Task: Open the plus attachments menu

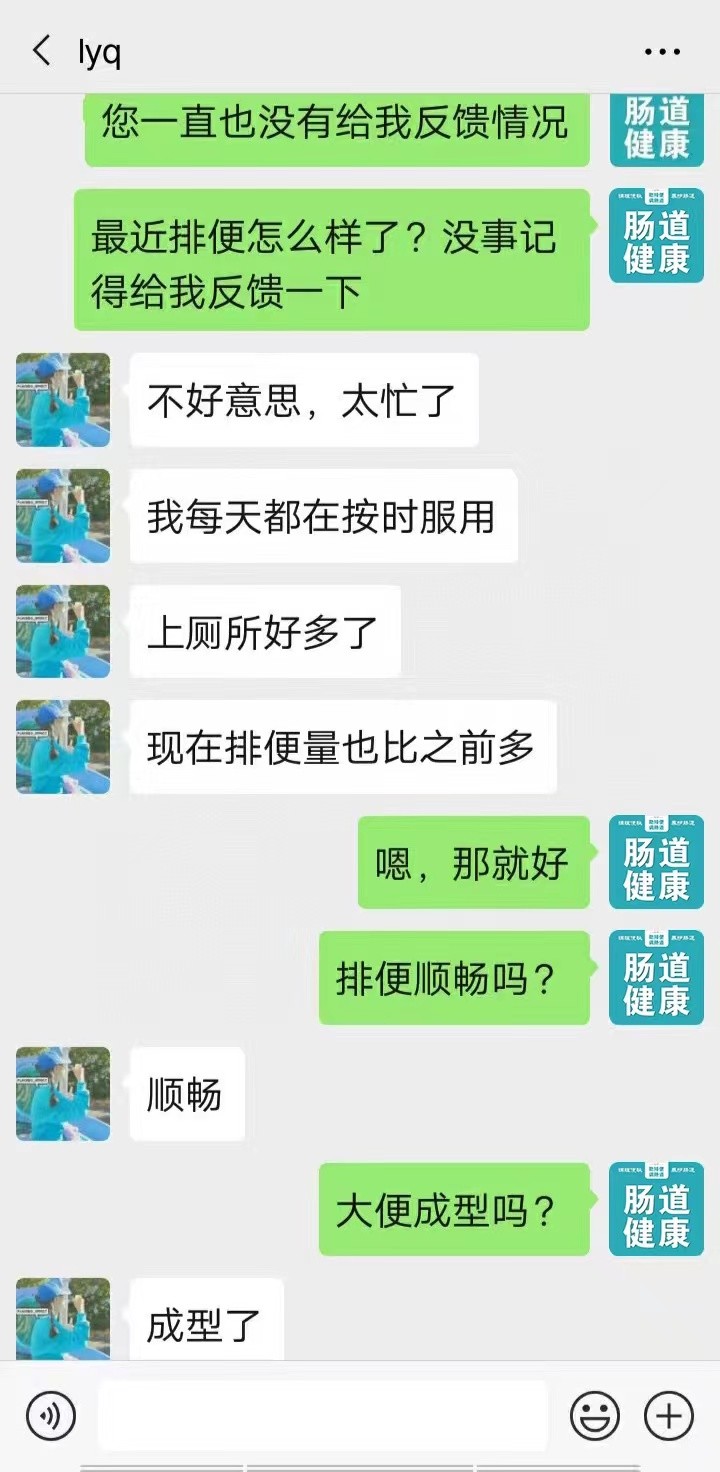Action: point(668,1416)
